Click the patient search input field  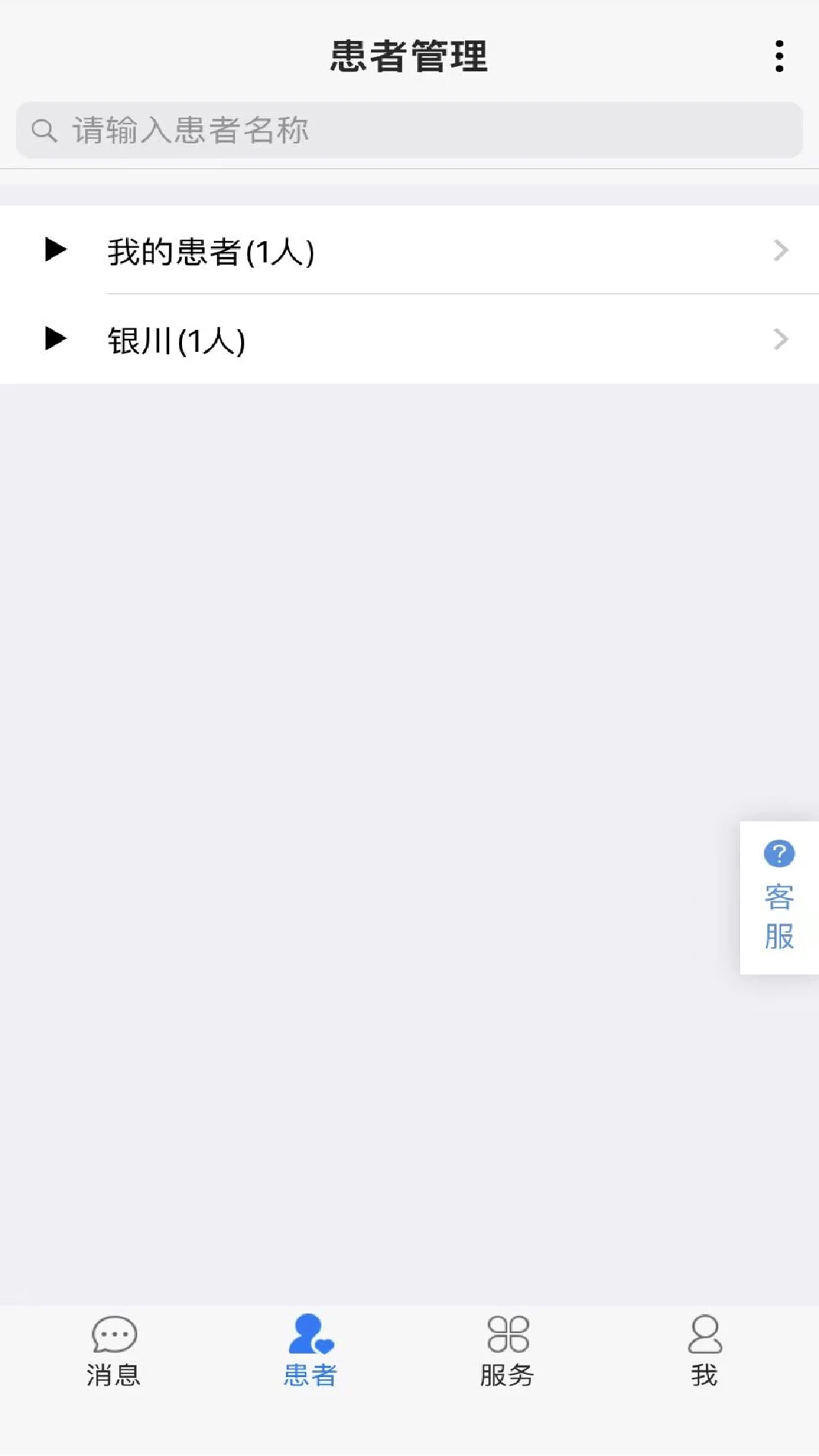(x=409, y=130)
